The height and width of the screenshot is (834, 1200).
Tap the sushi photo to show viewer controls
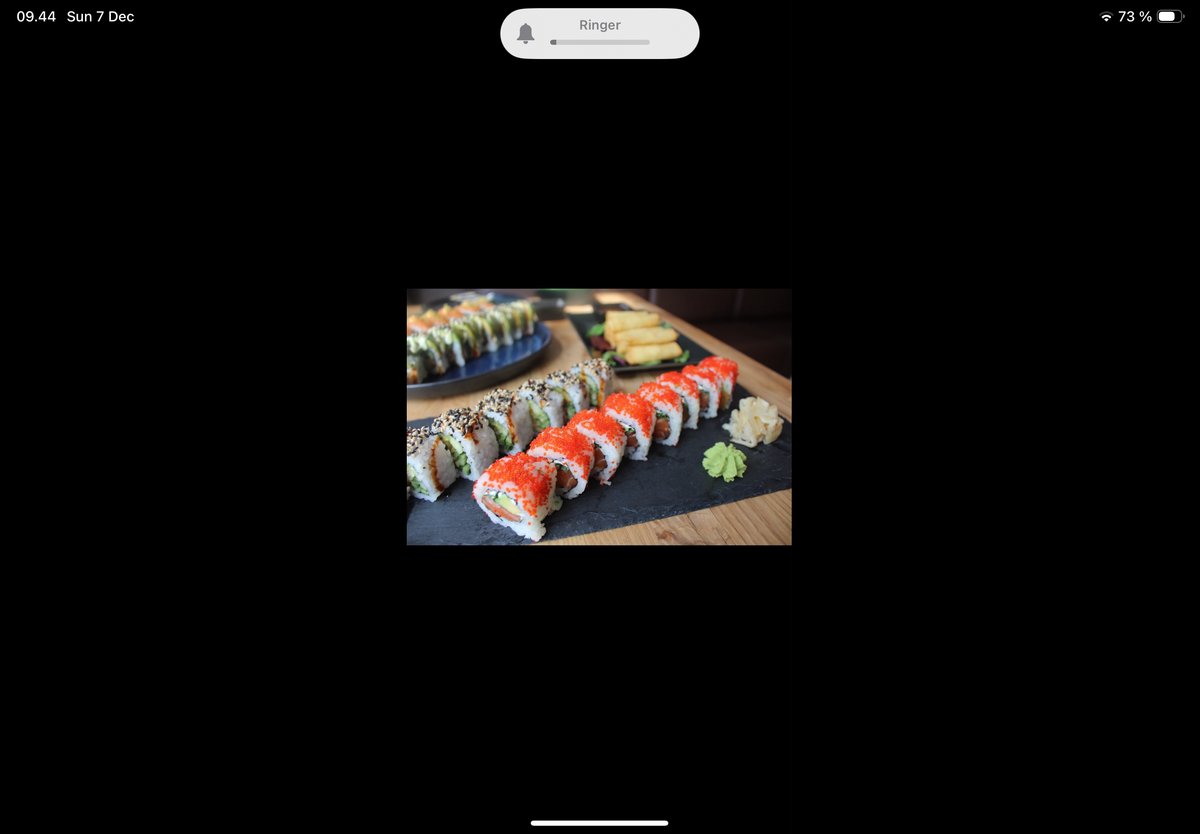[599, 417]
